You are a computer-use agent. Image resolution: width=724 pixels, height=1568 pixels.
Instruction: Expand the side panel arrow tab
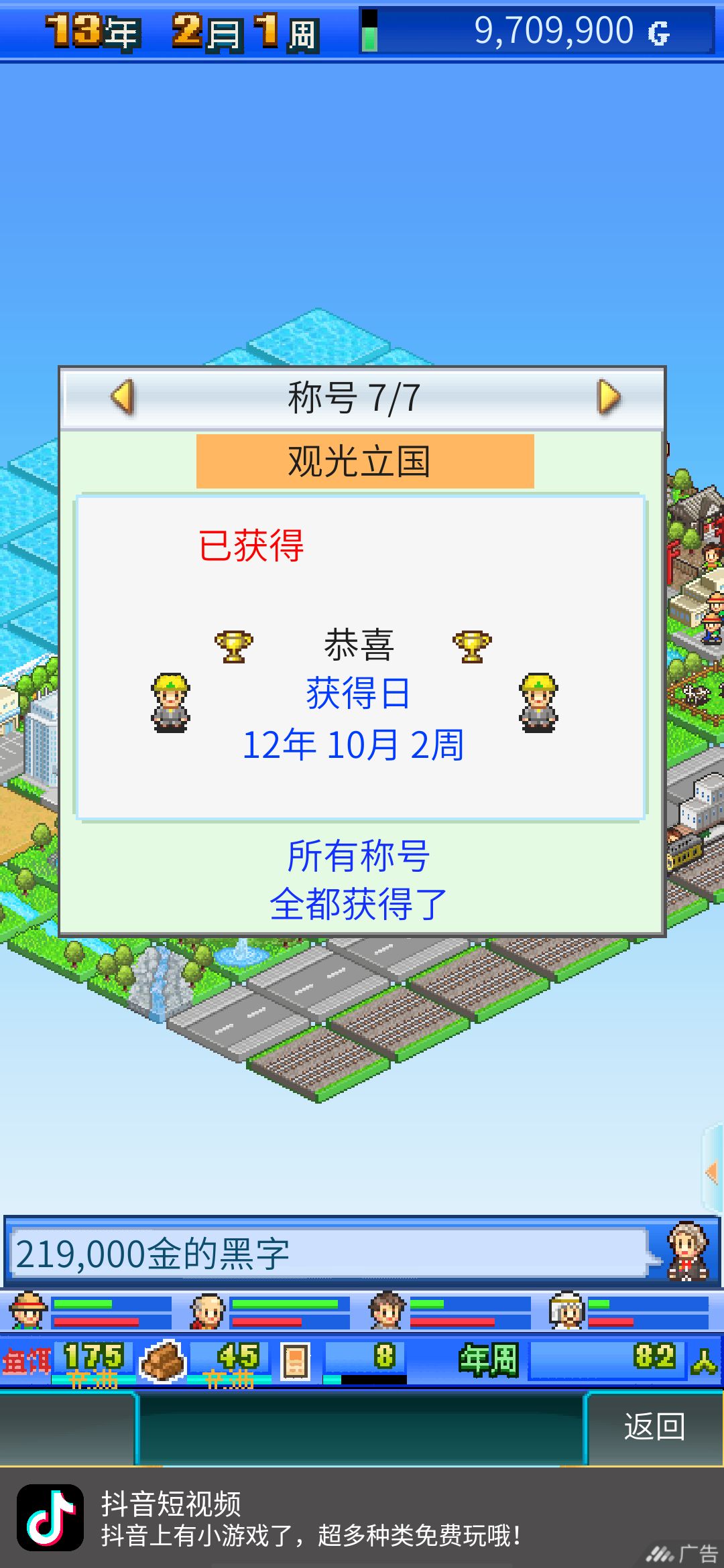713,1172
